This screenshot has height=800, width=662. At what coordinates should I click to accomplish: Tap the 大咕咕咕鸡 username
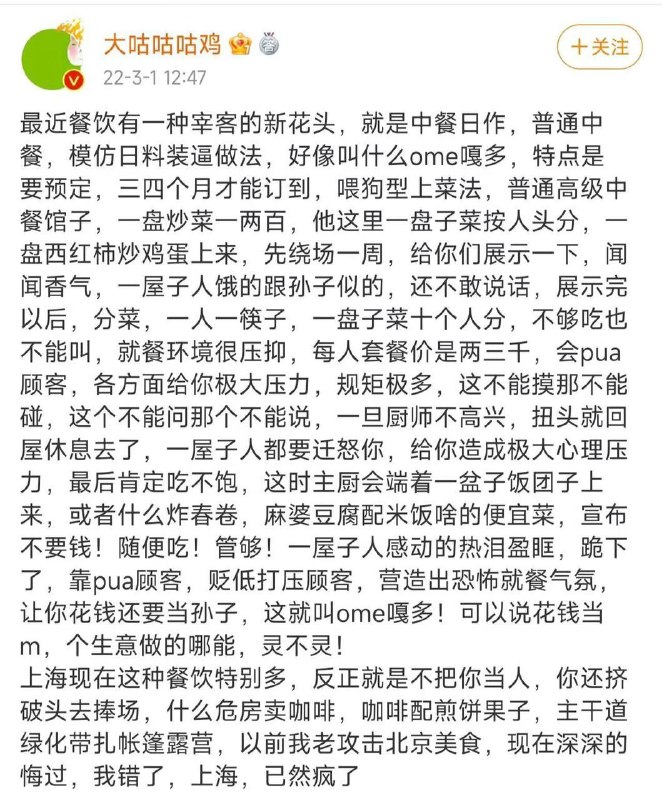pos(163,45)
